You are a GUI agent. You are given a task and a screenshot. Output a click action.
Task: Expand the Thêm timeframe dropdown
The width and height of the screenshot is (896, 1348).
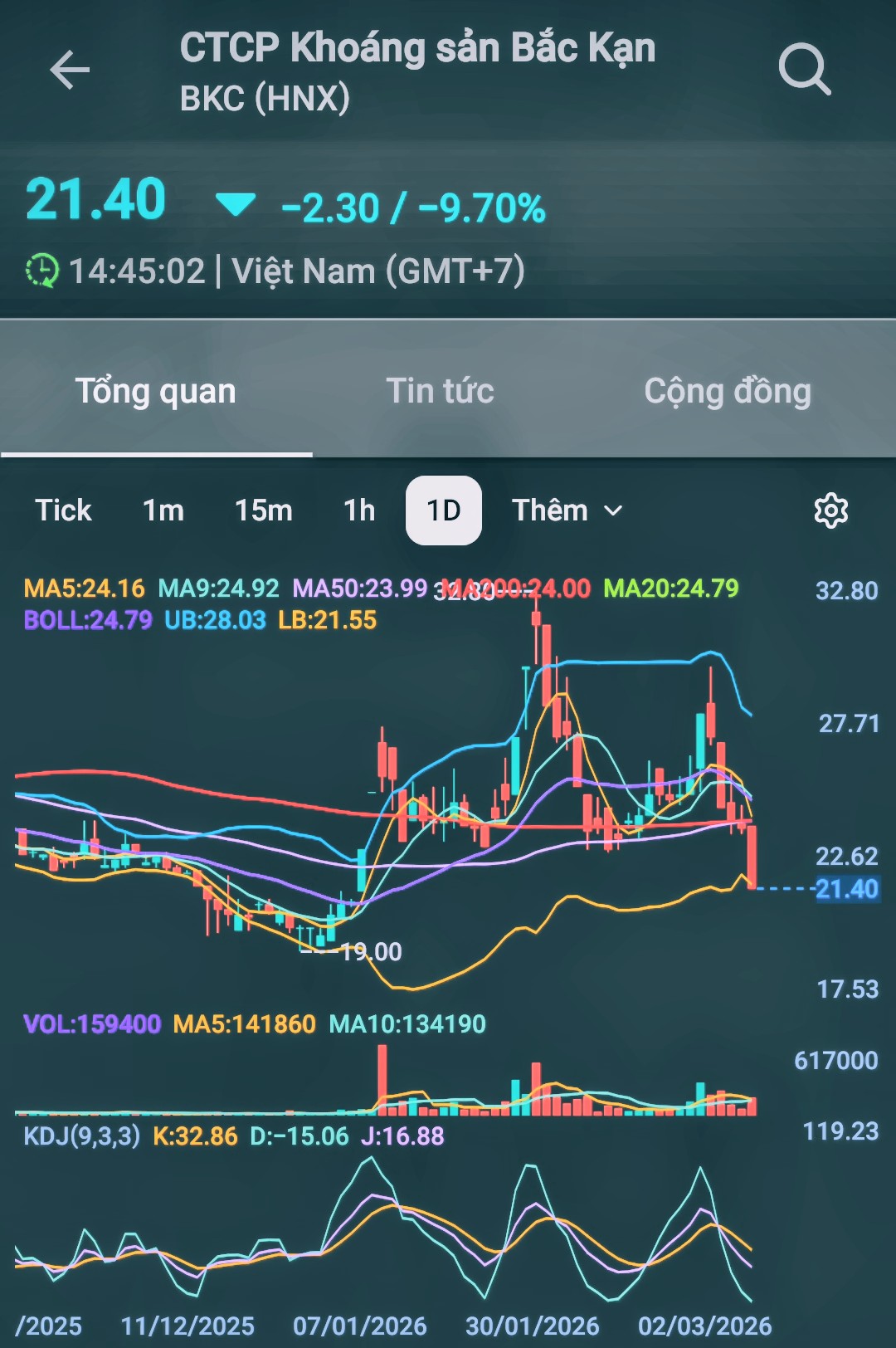567,510
